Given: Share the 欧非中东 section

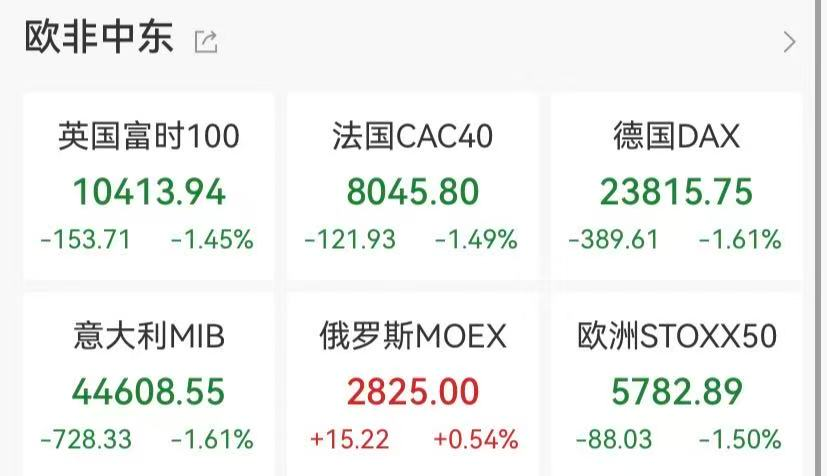Looking at the screenshot, I should coord(206,42).
